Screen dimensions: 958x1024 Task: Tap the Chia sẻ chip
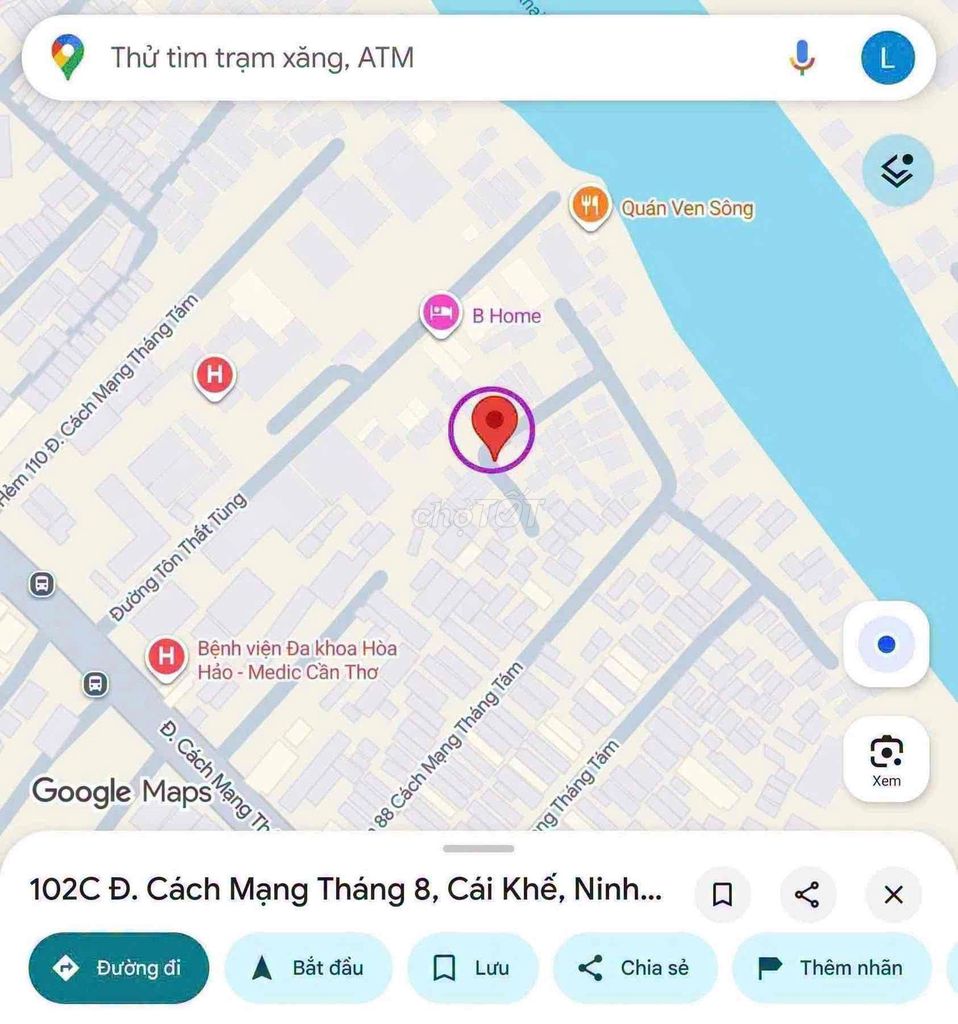(635, 968)
